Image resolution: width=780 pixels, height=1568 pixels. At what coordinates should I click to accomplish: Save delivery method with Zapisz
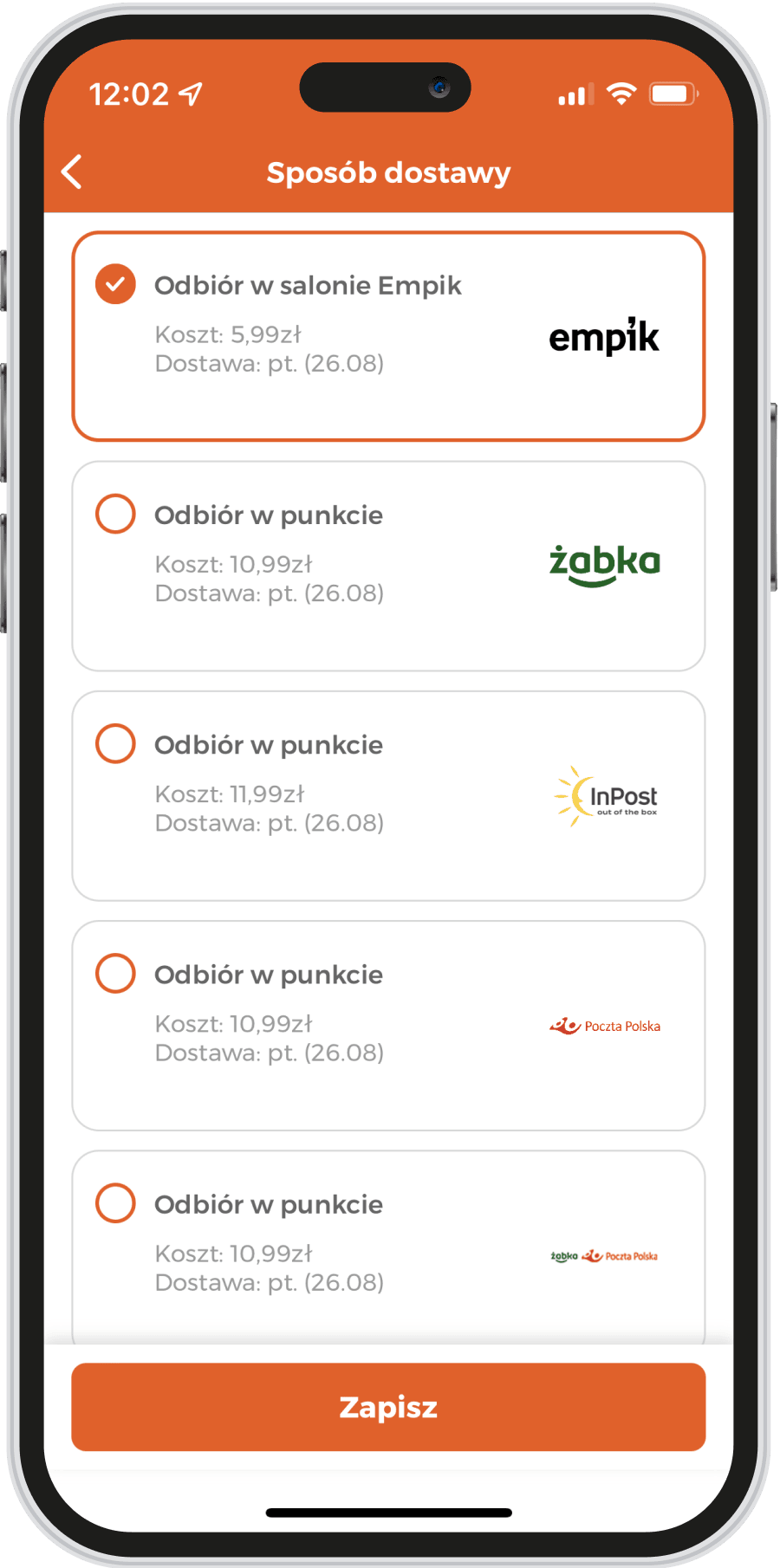(x=388, y=1407)
